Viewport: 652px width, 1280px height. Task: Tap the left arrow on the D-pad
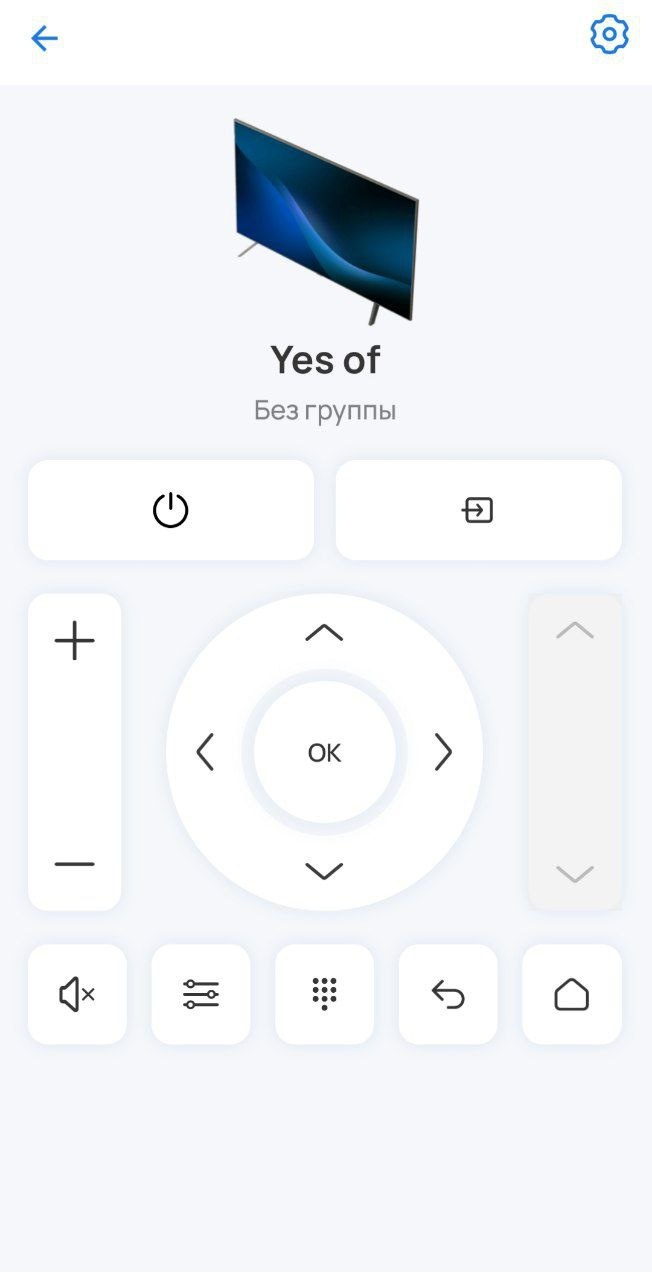click(205, 752)
